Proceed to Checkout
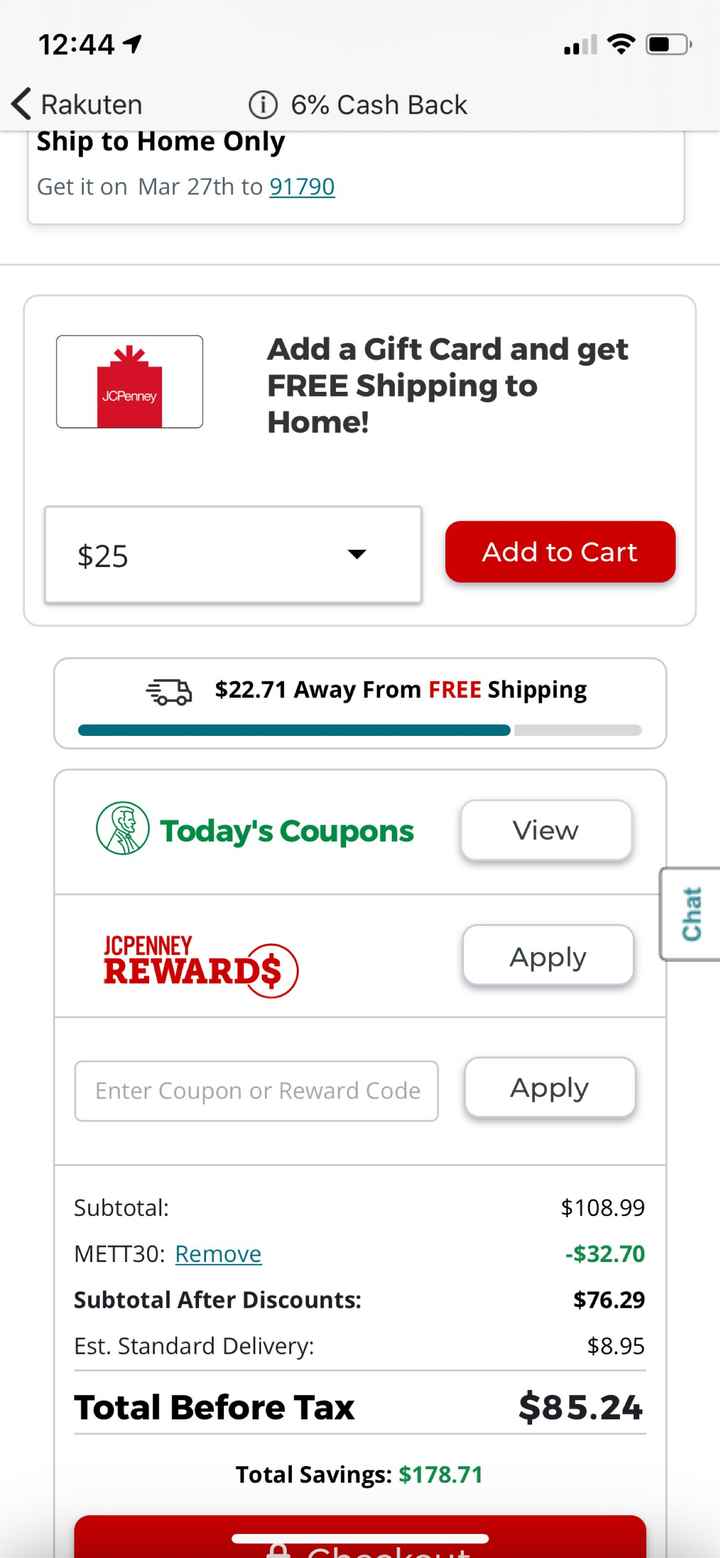This screenshot has height=1558, width=720. coord(360,1540)
